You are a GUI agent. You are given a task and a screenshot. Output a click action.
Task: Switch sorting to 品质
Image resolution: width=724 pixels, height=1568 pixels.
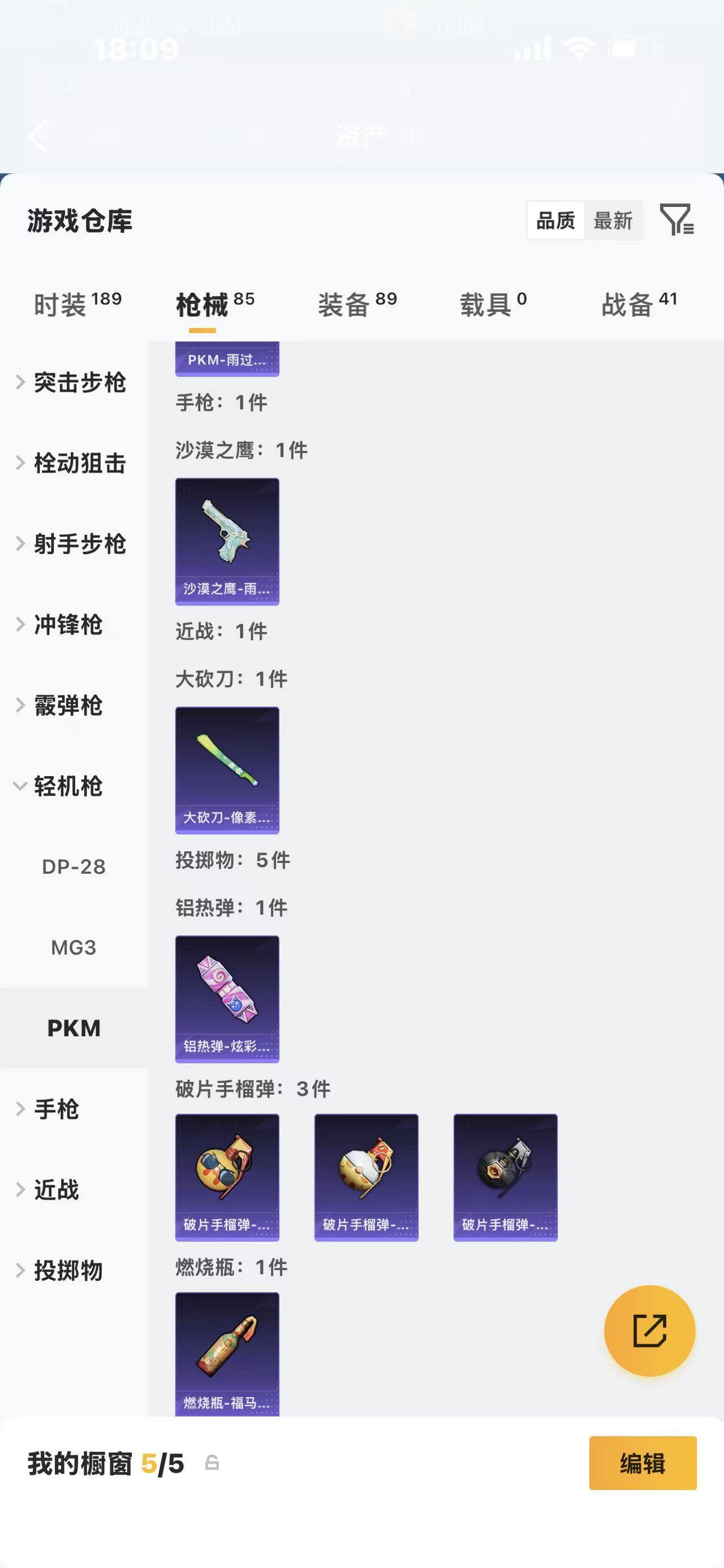coord(554,220)
